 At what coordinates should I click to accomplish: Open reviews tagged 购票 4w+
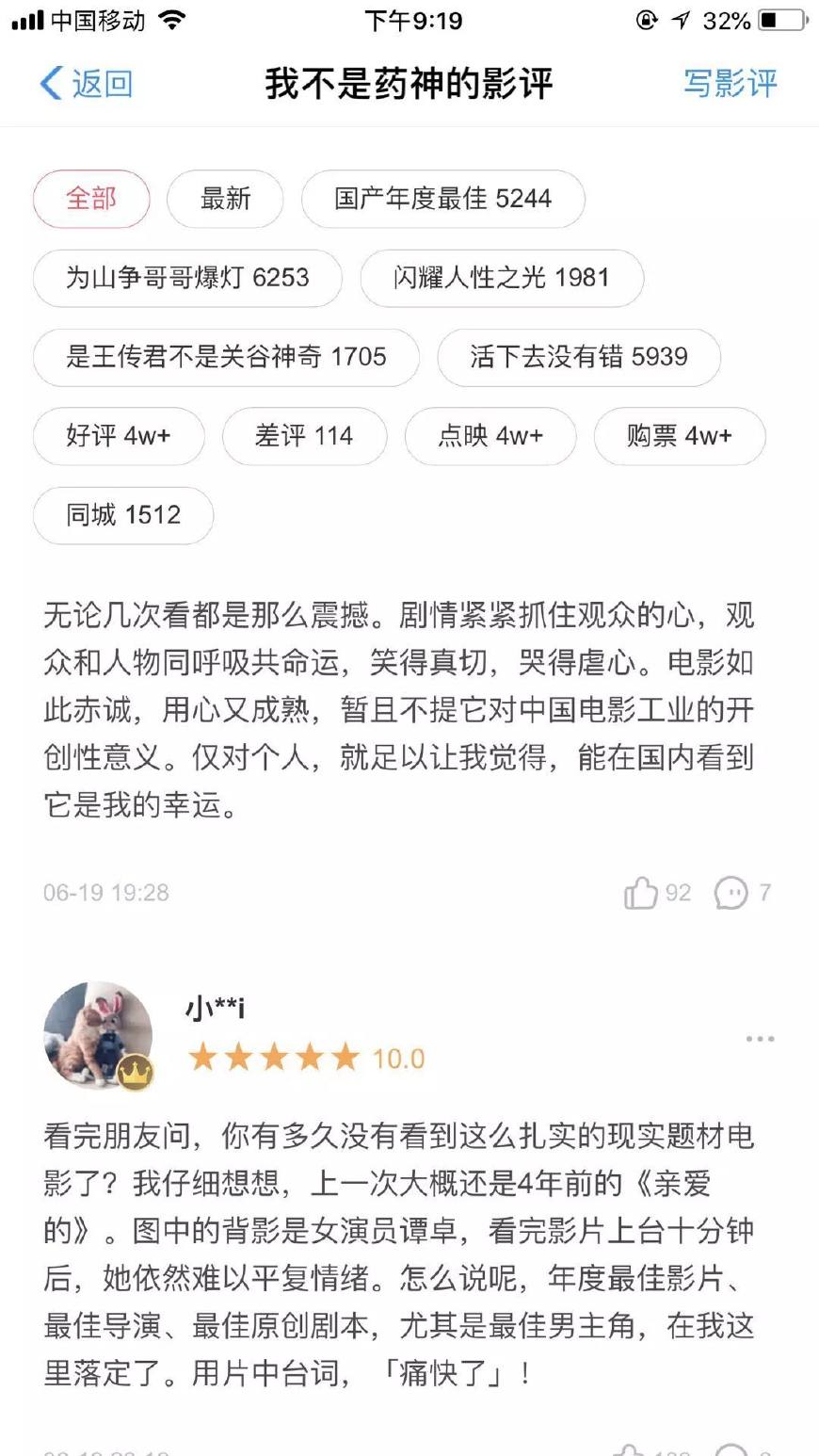[x=679, y=436]
